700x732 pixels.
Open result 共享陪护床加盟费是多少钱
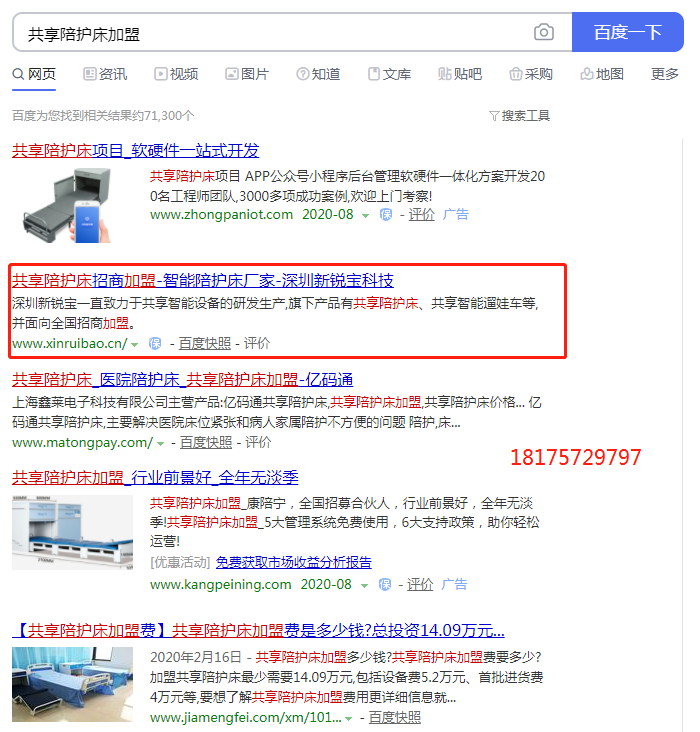[x=258, y=630]
